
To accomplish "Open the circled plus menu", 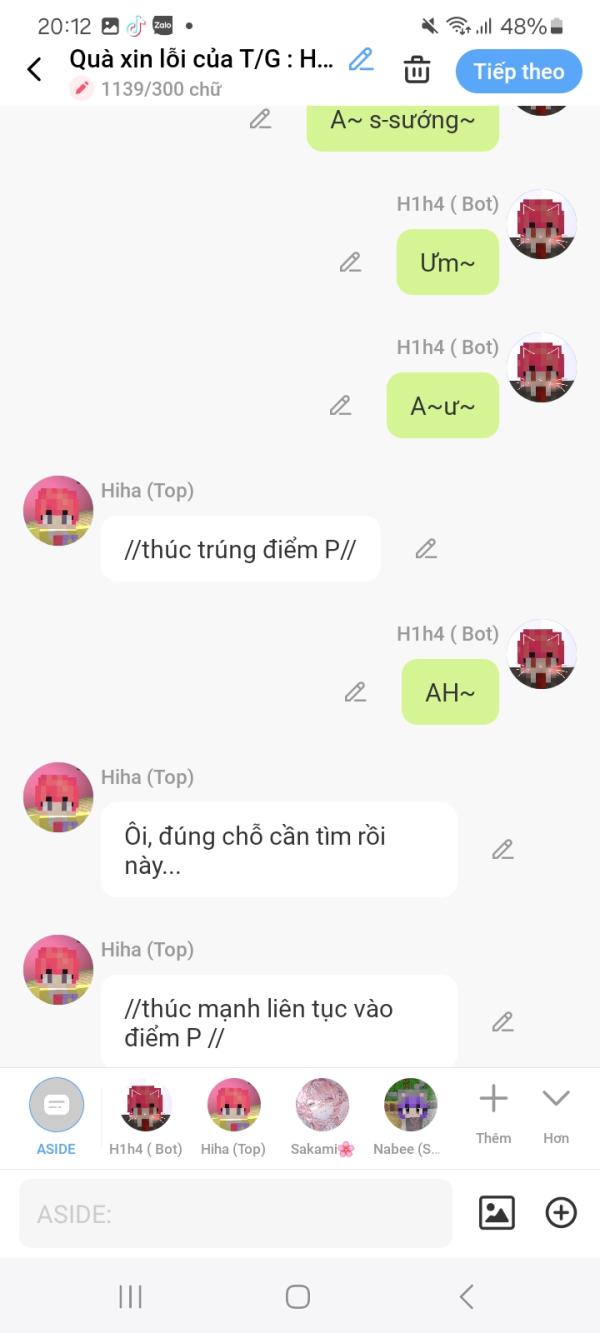I will point(561,1213).
